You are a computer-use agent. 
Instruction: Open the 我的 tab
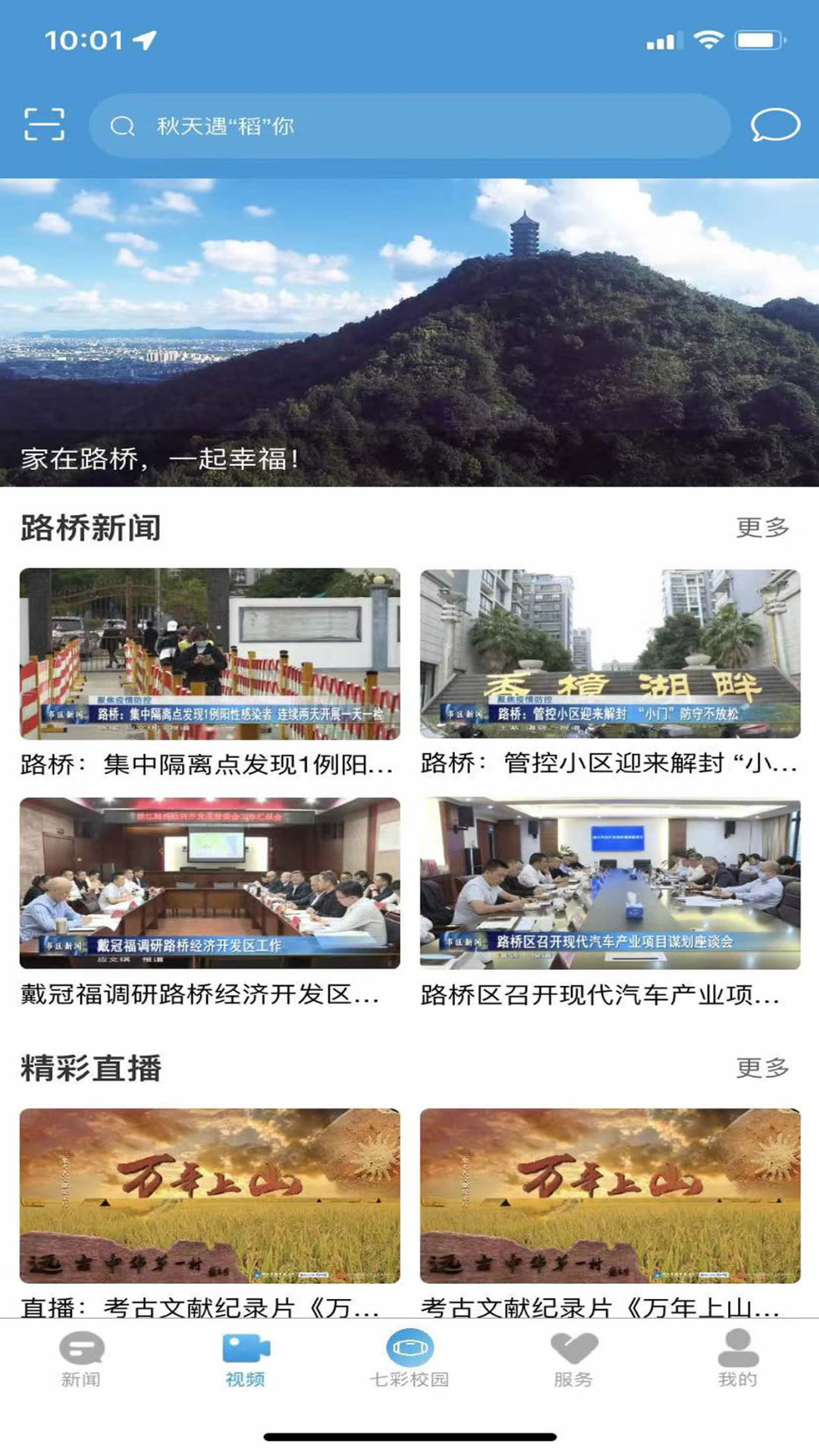(737, 1359)
